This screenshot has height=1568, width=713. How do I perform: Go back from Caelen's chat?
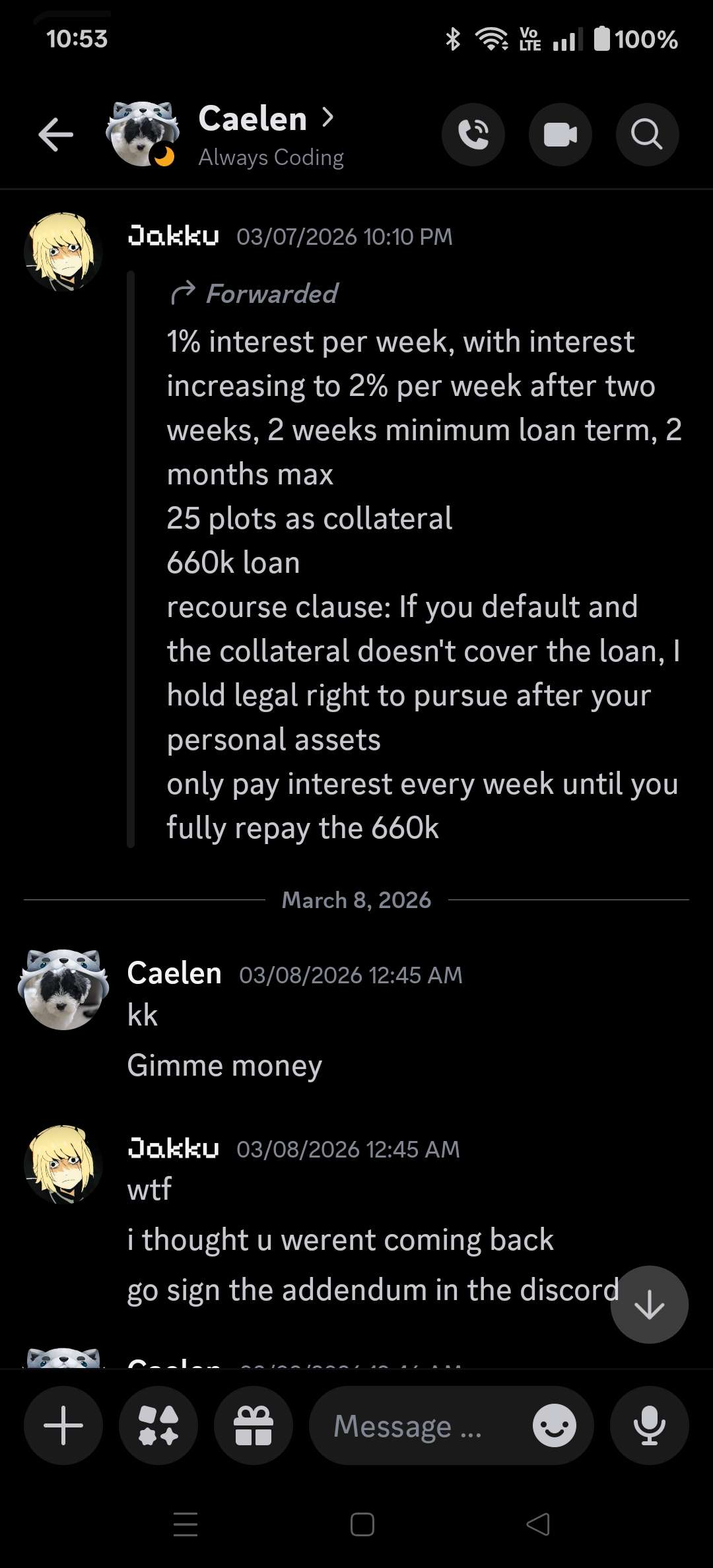[55, 135]
